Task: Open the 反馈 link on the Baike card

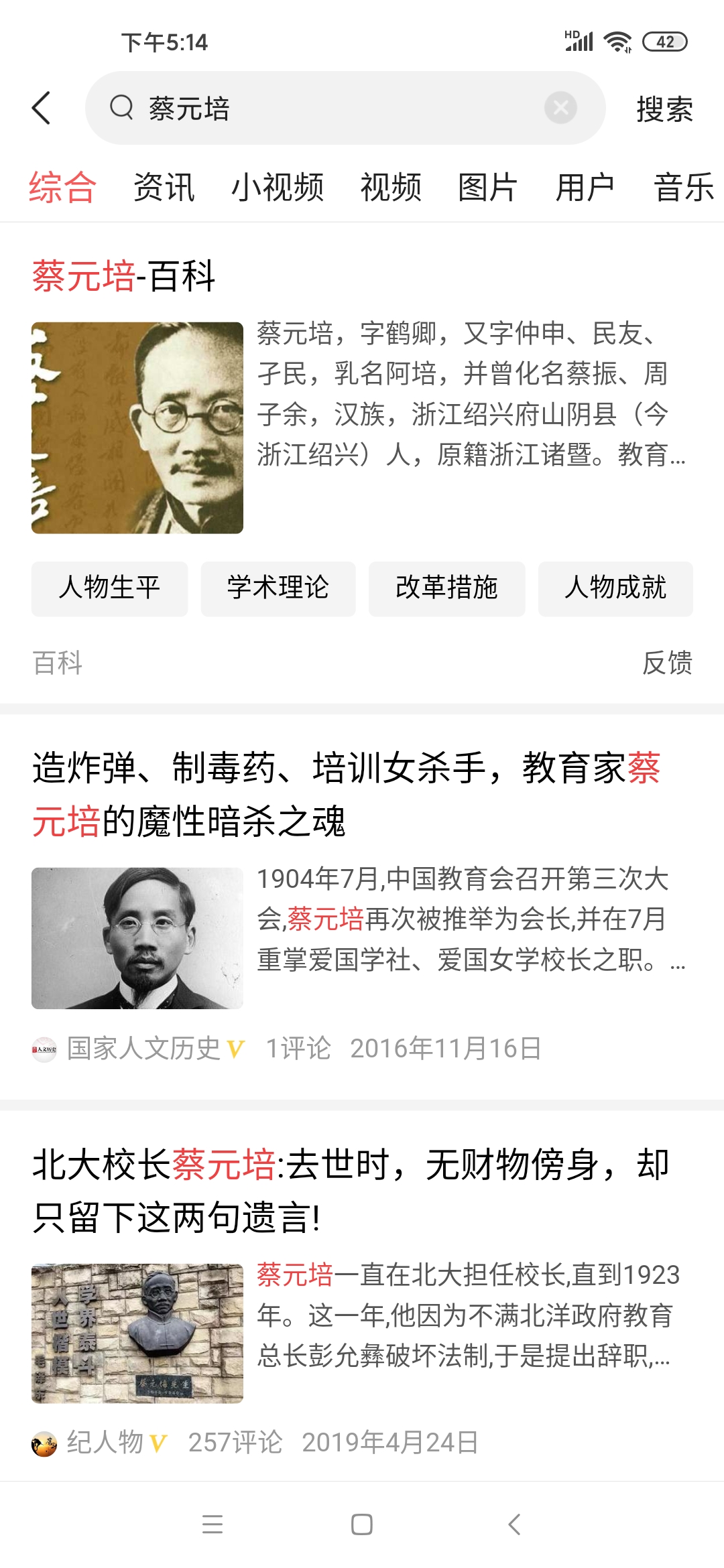Action: click(x=668, y=662)
